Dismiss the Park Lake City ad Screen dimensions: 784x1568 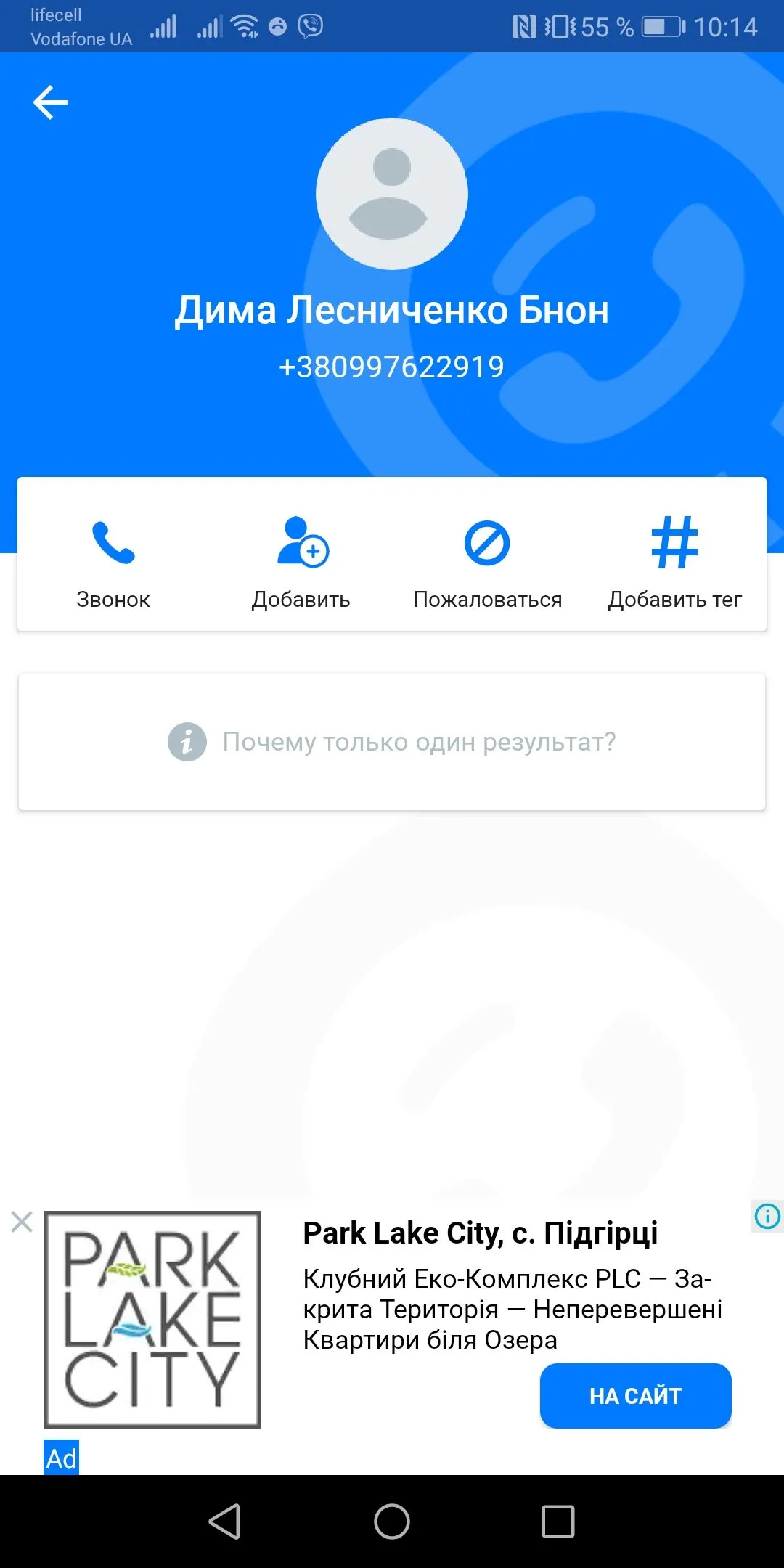click(22, 1222)
